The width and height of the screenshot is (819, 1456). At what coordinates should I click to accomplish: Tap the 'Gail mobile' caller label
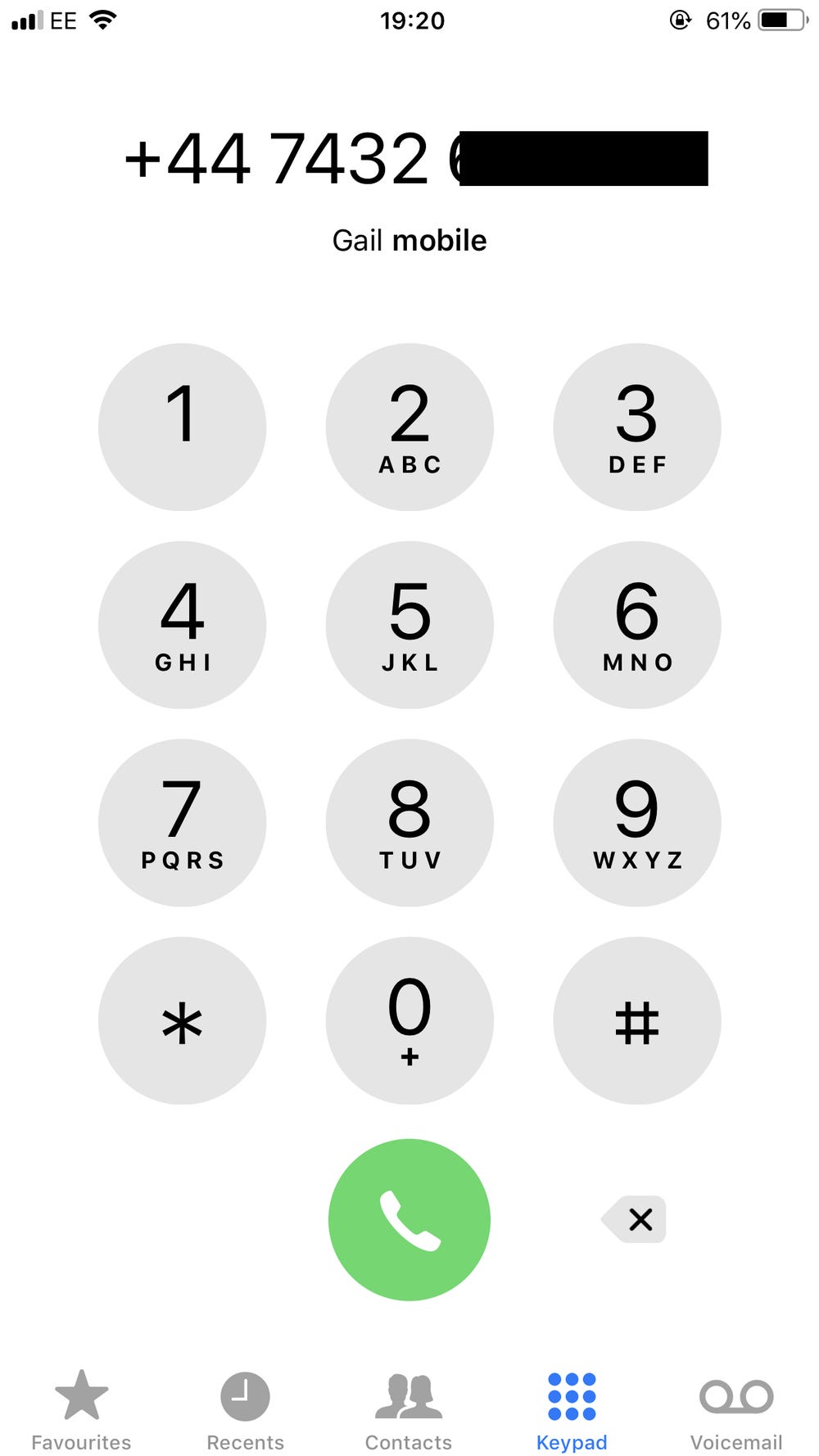click(409, 240)
